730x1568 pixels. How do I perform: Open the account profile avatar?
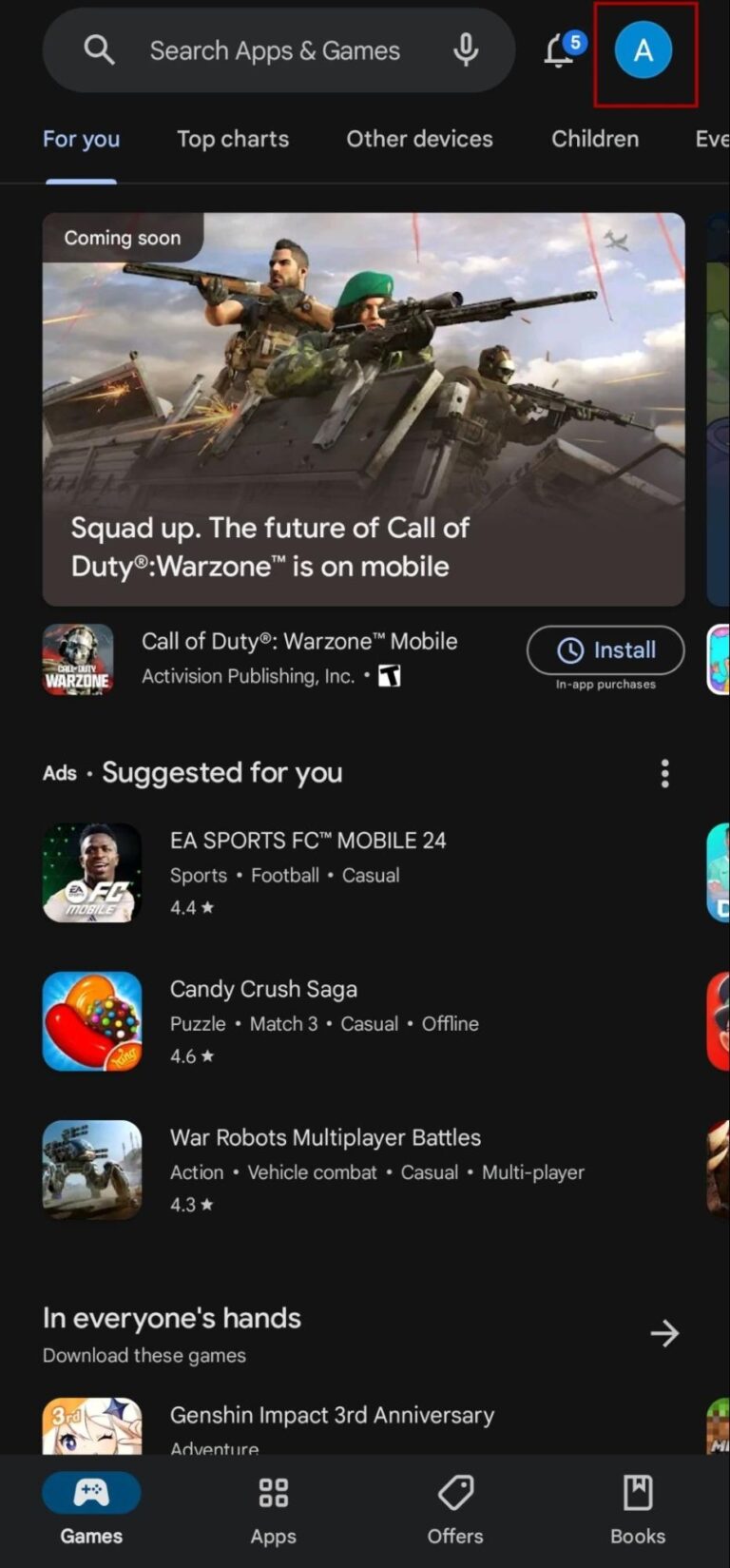coord(644,50)
